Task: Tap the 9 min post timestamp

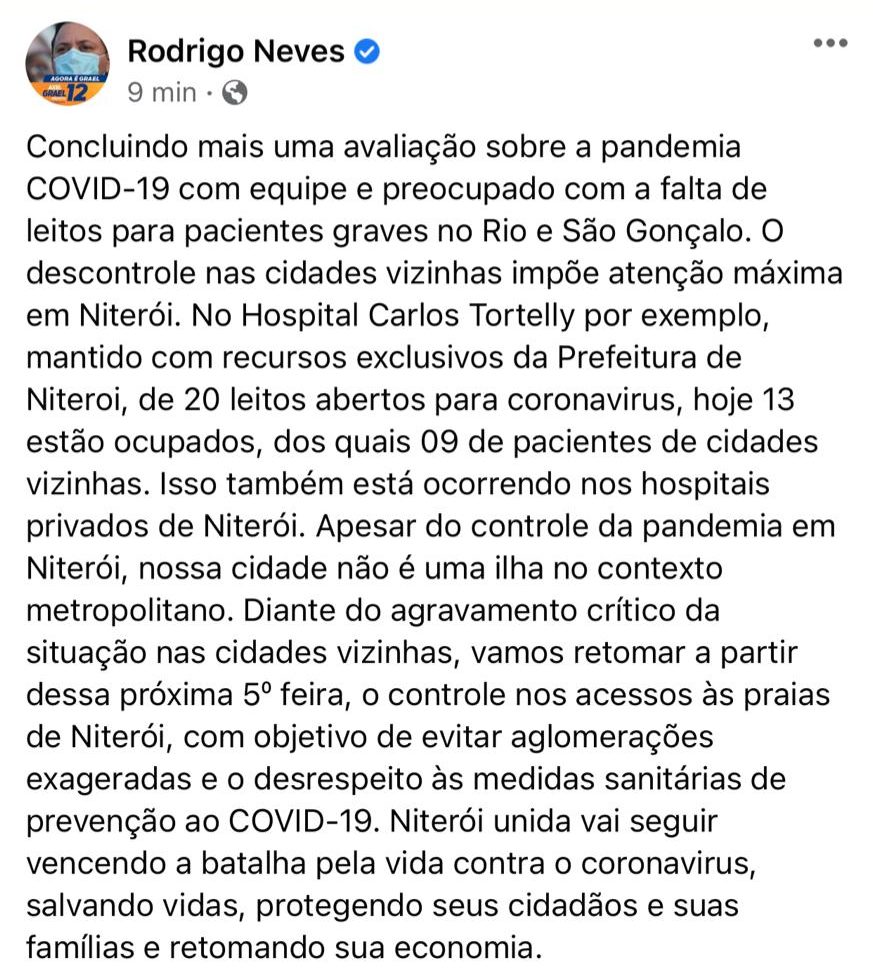Action: click(162, 93)
